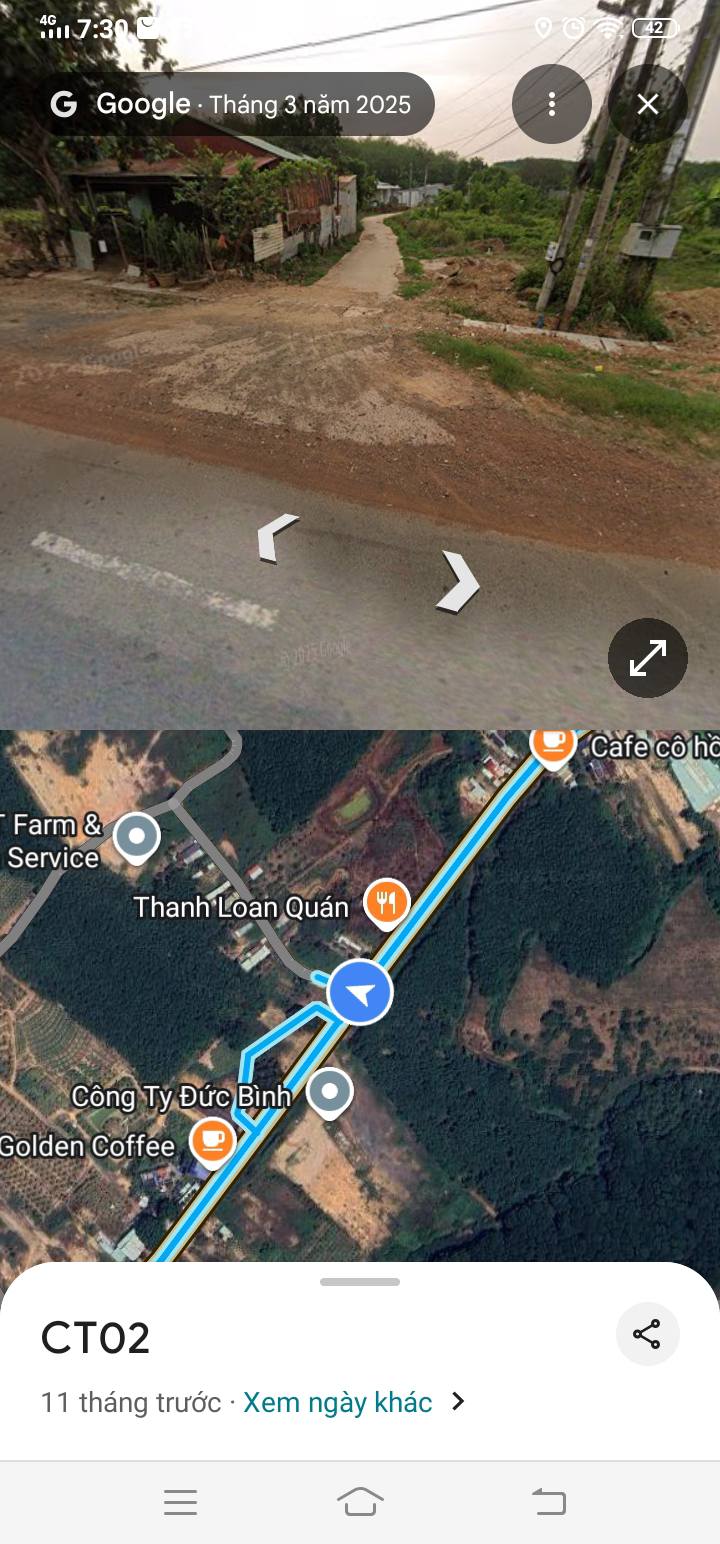Viewport: 720px width, 1544px height.
Task: Select the Farm & Service map pin
Action: click(x=137, y=836)
